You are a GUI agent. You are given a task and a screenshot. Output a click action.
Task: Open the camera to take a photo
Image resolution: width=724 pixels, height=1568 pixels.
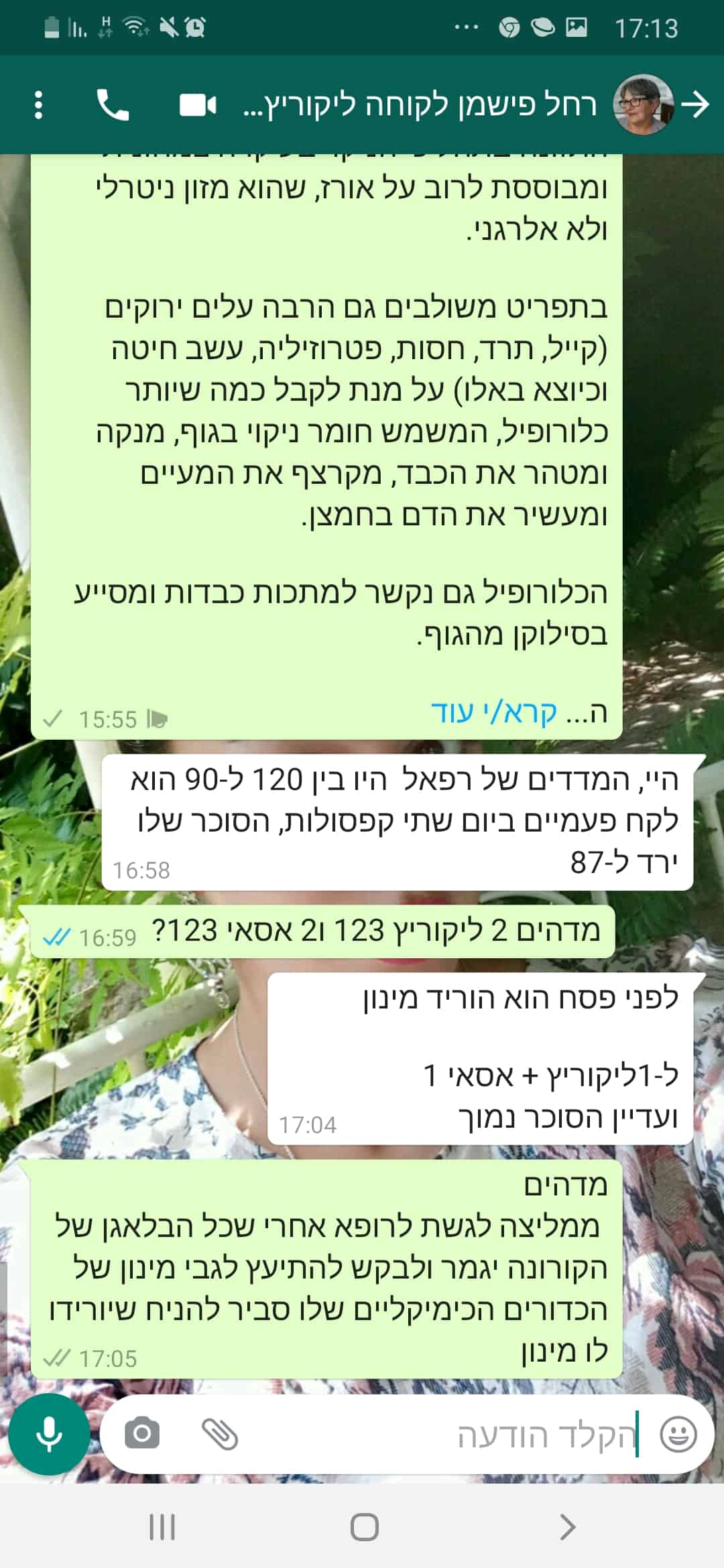click(142, 1434)
